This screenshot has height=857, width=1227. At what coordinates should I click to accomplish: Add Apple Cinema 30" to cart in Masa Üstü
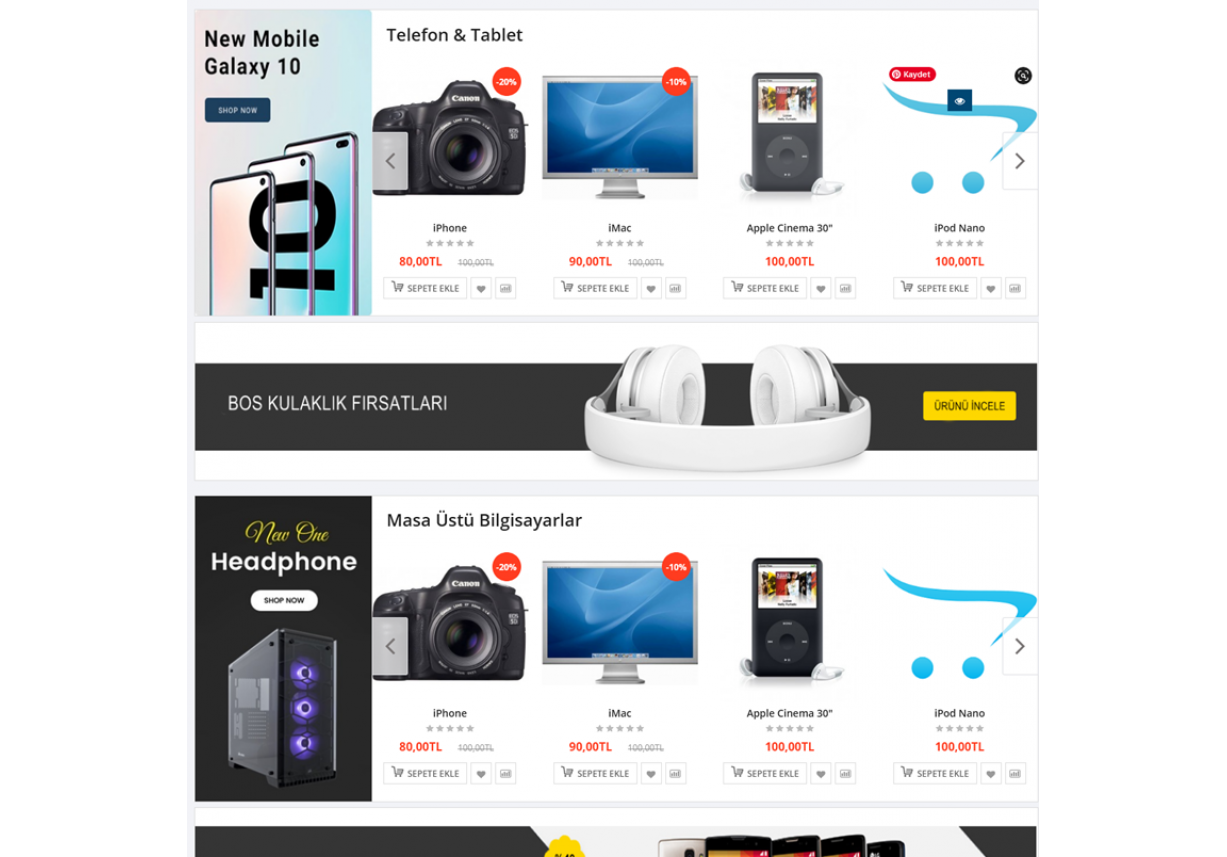[765, 773]
